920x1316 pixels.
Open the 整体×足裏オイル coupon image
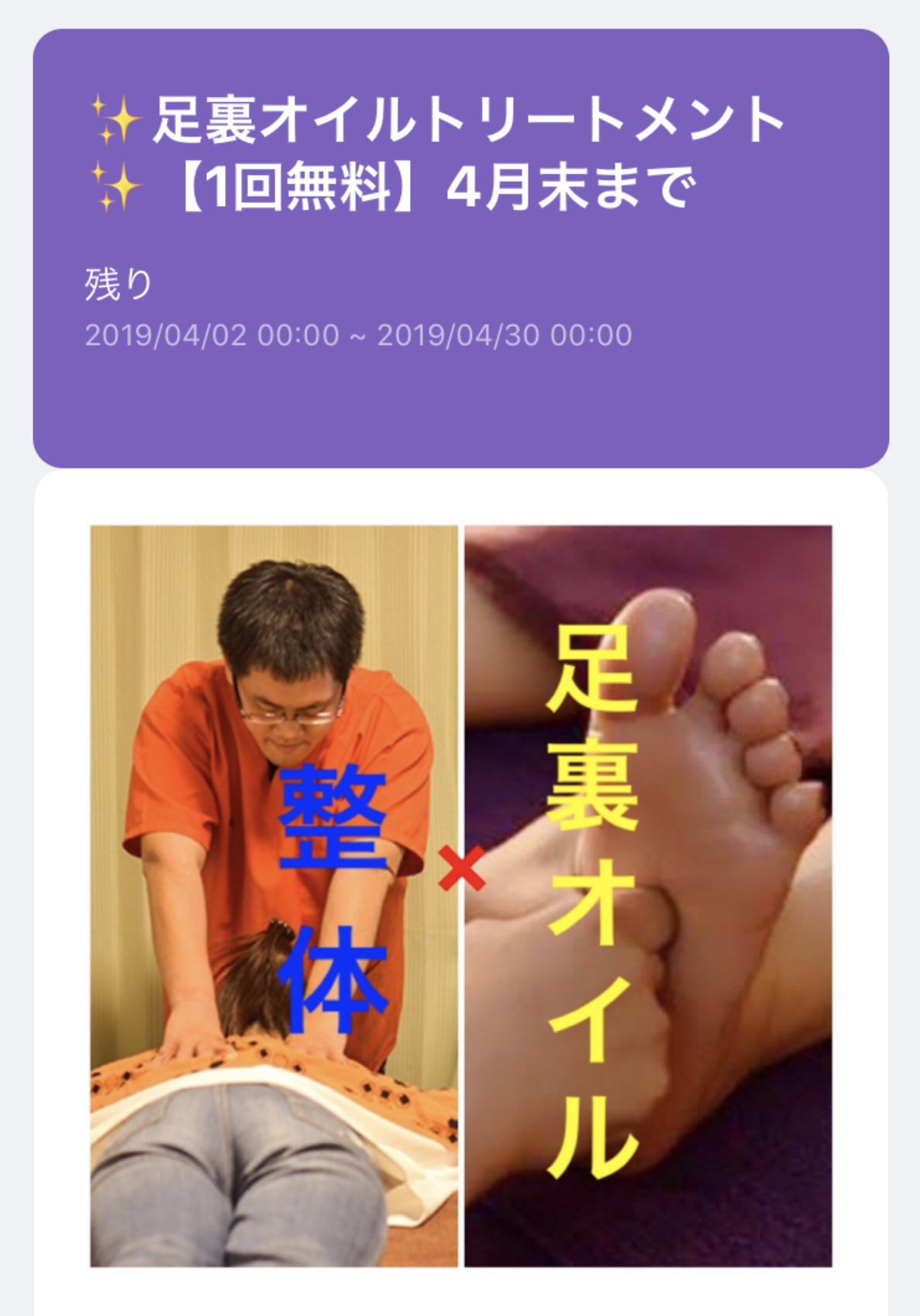point(460,895)
